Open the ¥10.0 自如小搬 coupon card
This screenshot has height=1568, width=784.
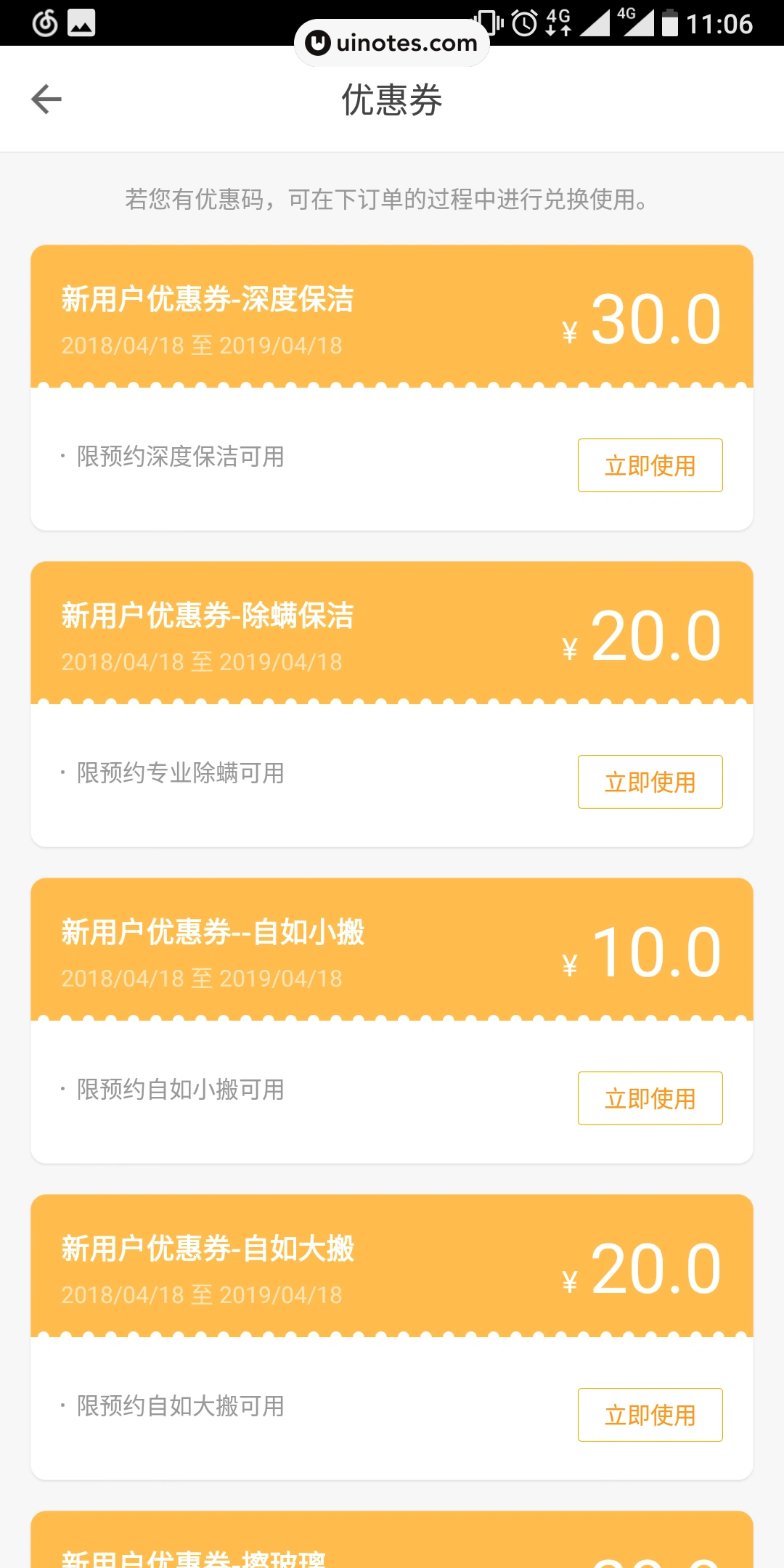[x=391, y=1016]
